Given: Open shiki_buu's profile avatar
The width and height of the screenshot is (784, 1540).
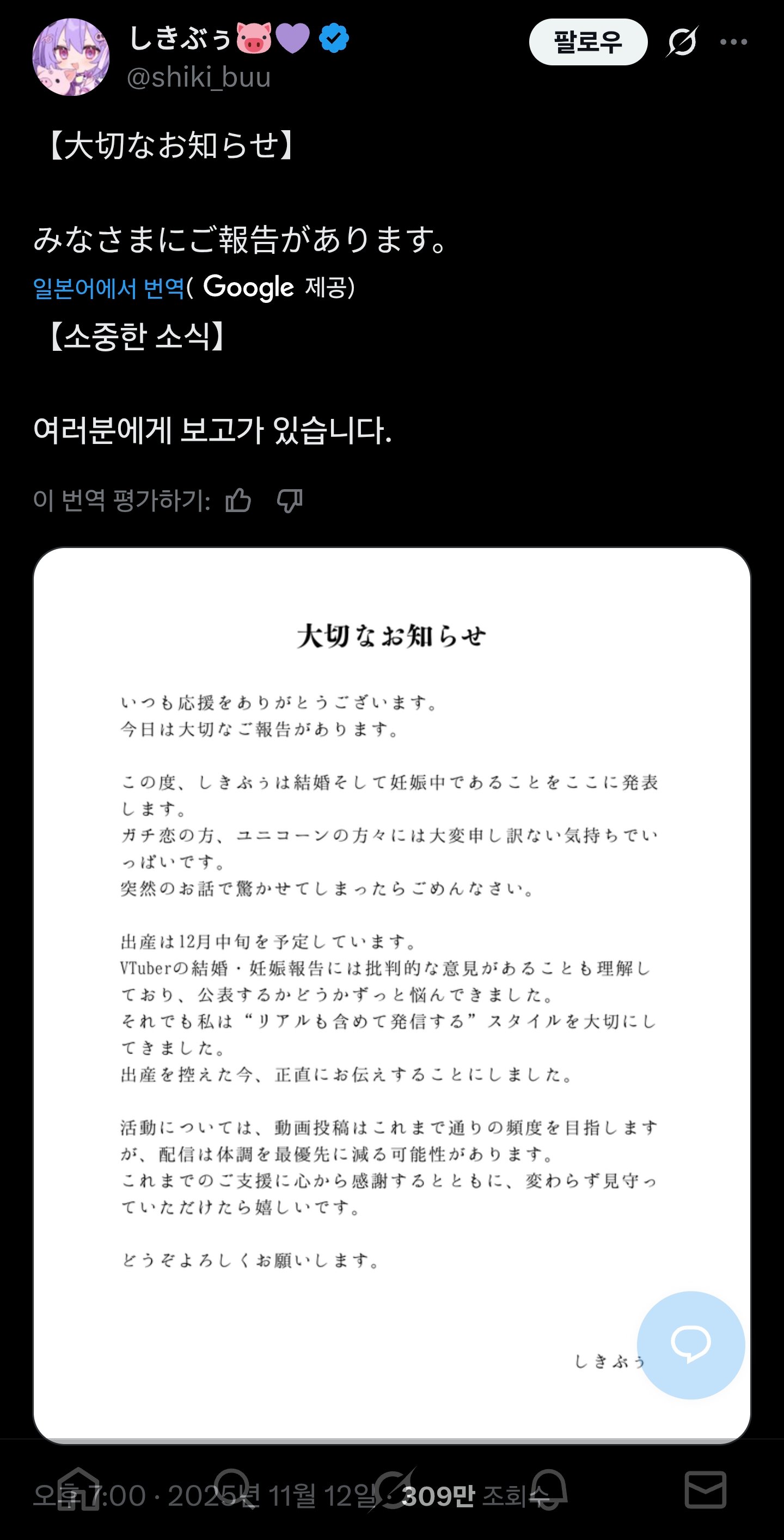Looking at the screenshot, I should [71, 57].
